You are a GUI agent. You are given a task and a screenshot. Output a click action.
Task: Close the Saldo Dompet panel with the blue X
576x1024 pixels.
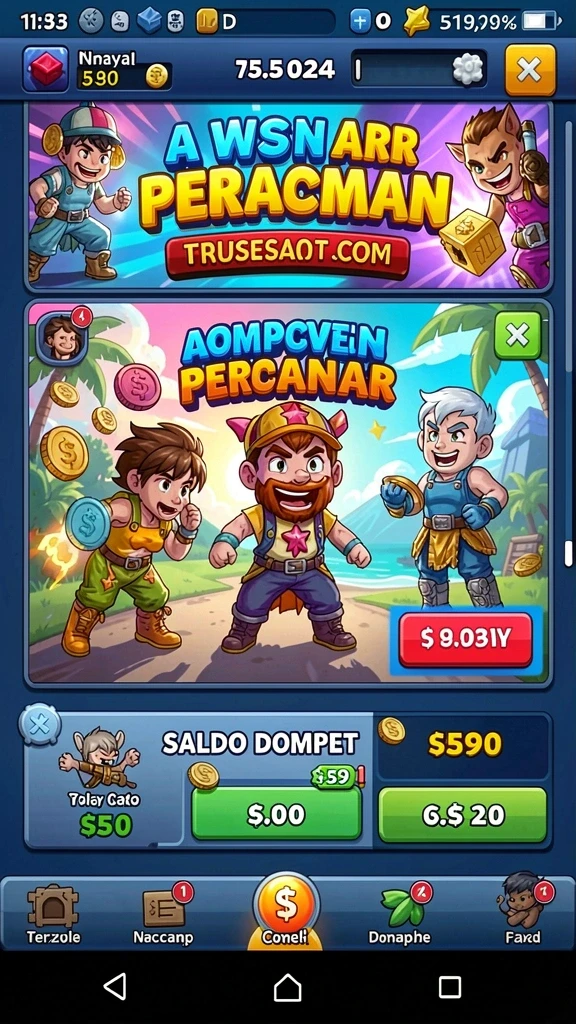pyautogui.click(x=40, y=725)
